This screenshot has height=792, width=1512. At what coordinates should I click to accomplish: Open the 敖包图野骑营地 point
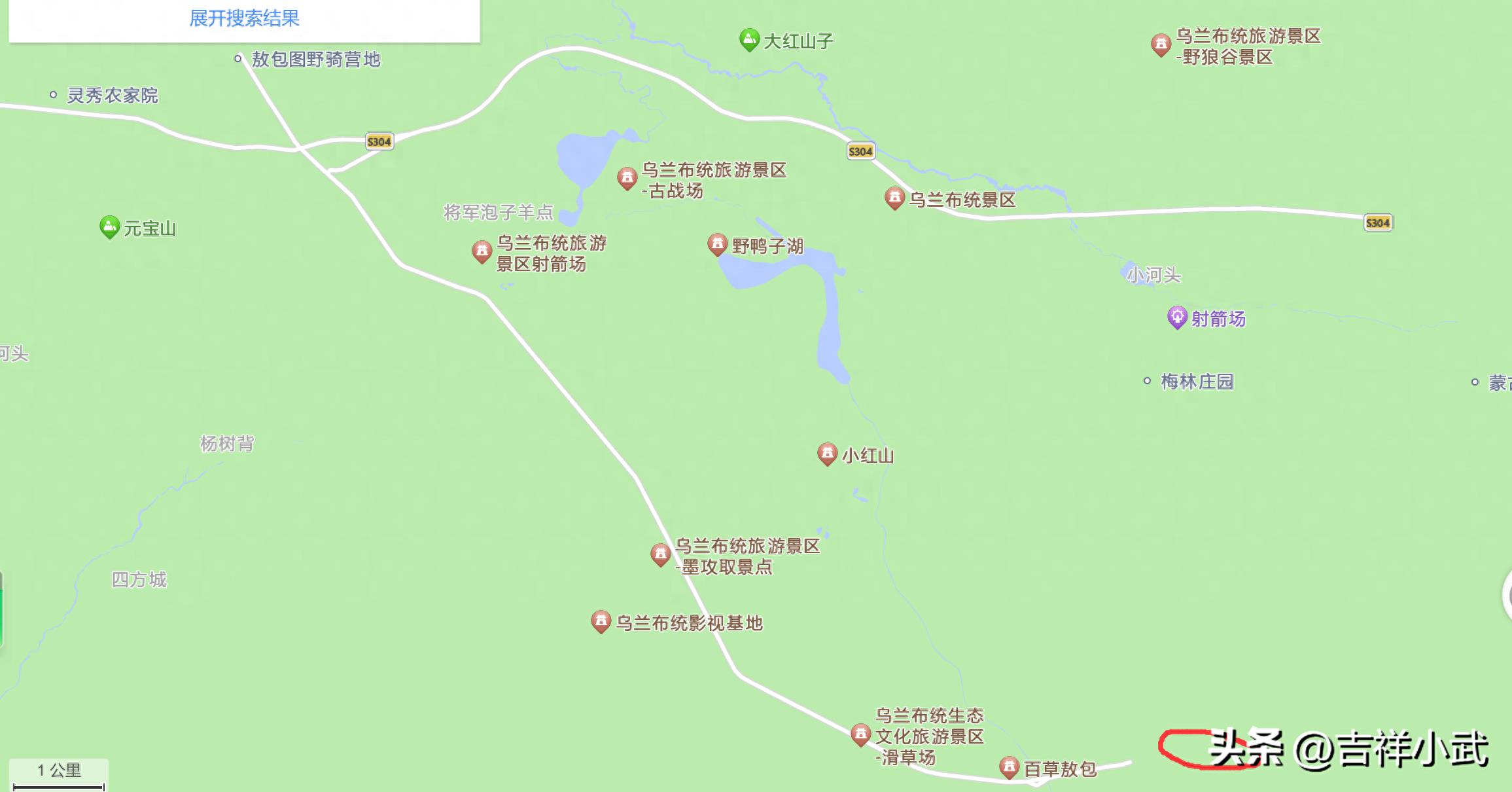tap(238, 59)
